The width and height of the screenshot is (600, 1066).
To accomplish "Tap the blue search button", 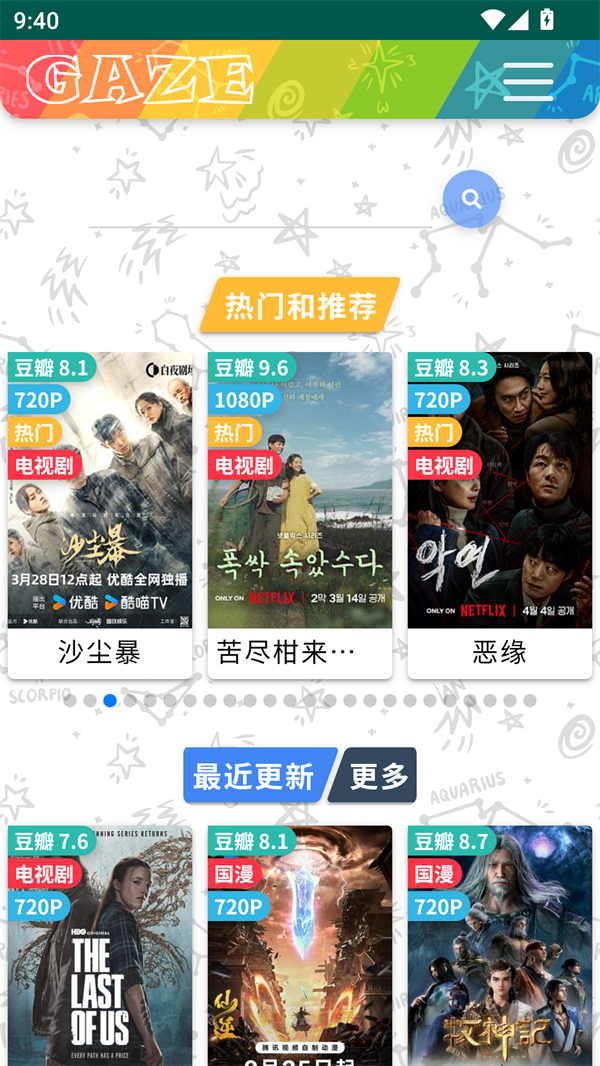I will [x=471, y=199].
